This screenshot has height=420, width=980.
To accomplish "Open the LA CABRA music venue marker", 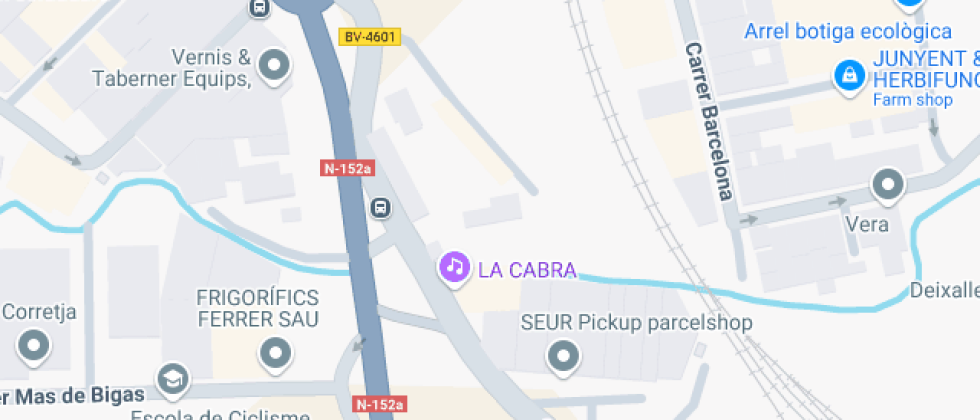I will click(455, 267).
